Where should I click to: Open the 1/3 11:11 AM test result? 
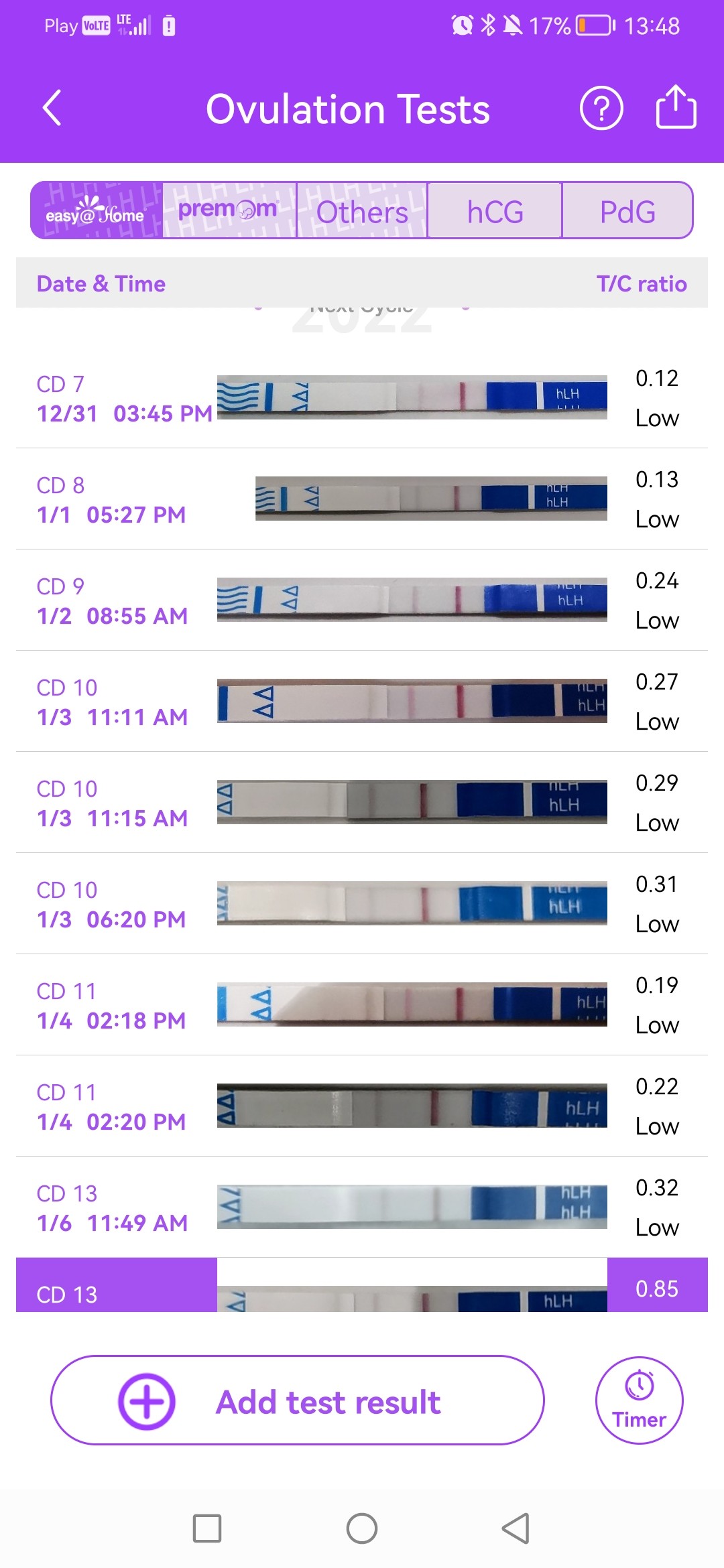coord(362,702)
